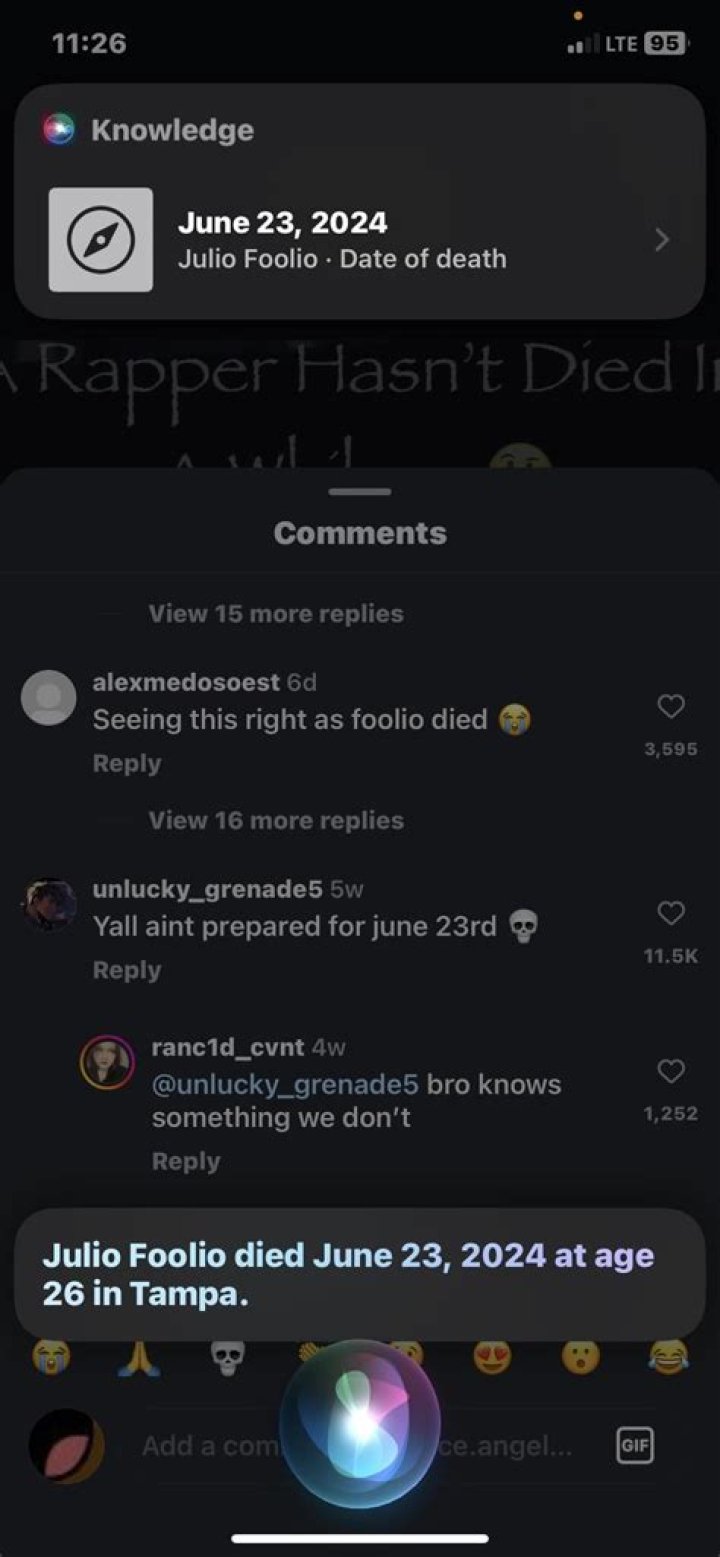Like unlucky_grenade5's june 23rd comment

click(671, 914)
